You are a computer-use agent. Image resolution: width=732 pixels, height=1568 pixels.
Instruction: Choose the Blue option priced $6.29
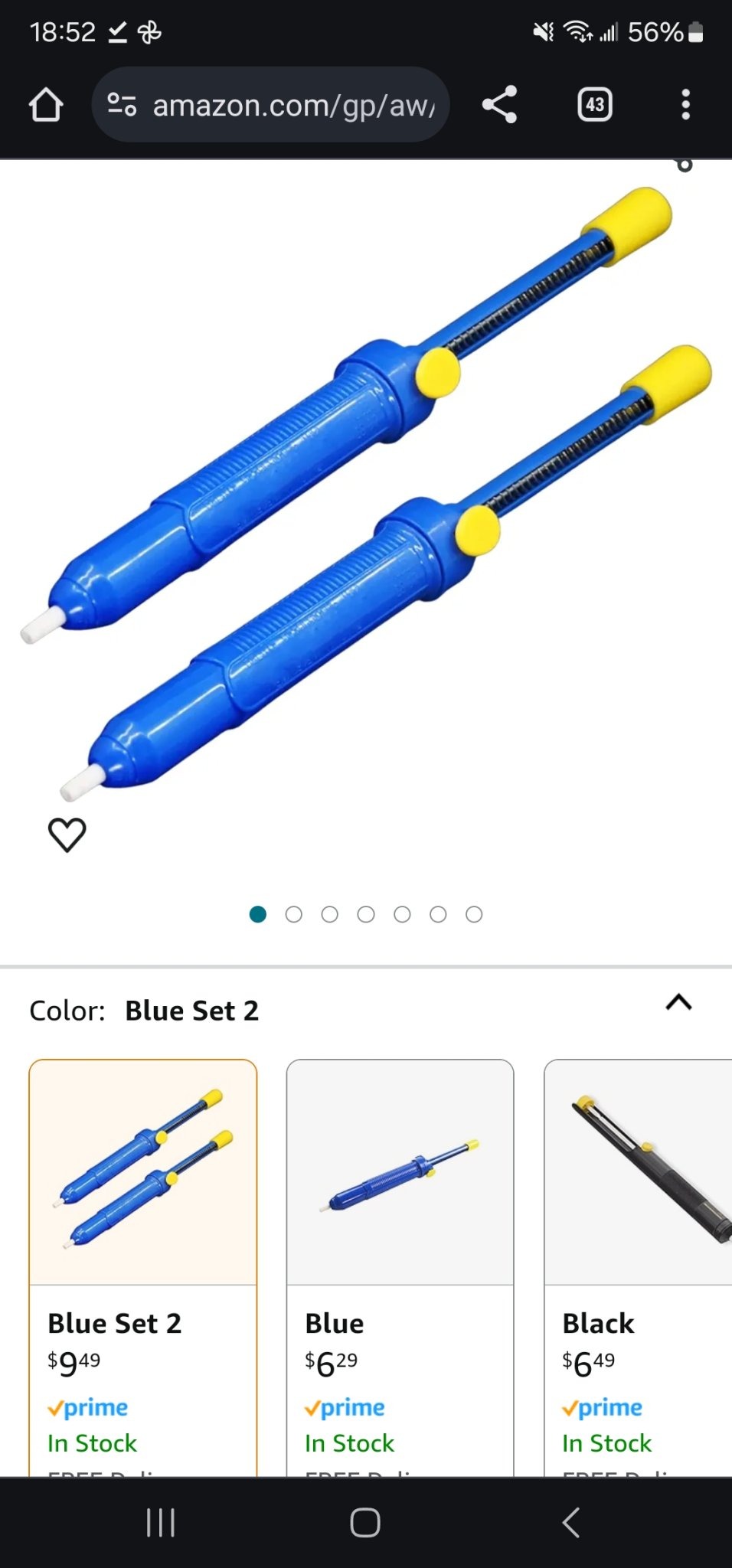[x=400, y=1263]
